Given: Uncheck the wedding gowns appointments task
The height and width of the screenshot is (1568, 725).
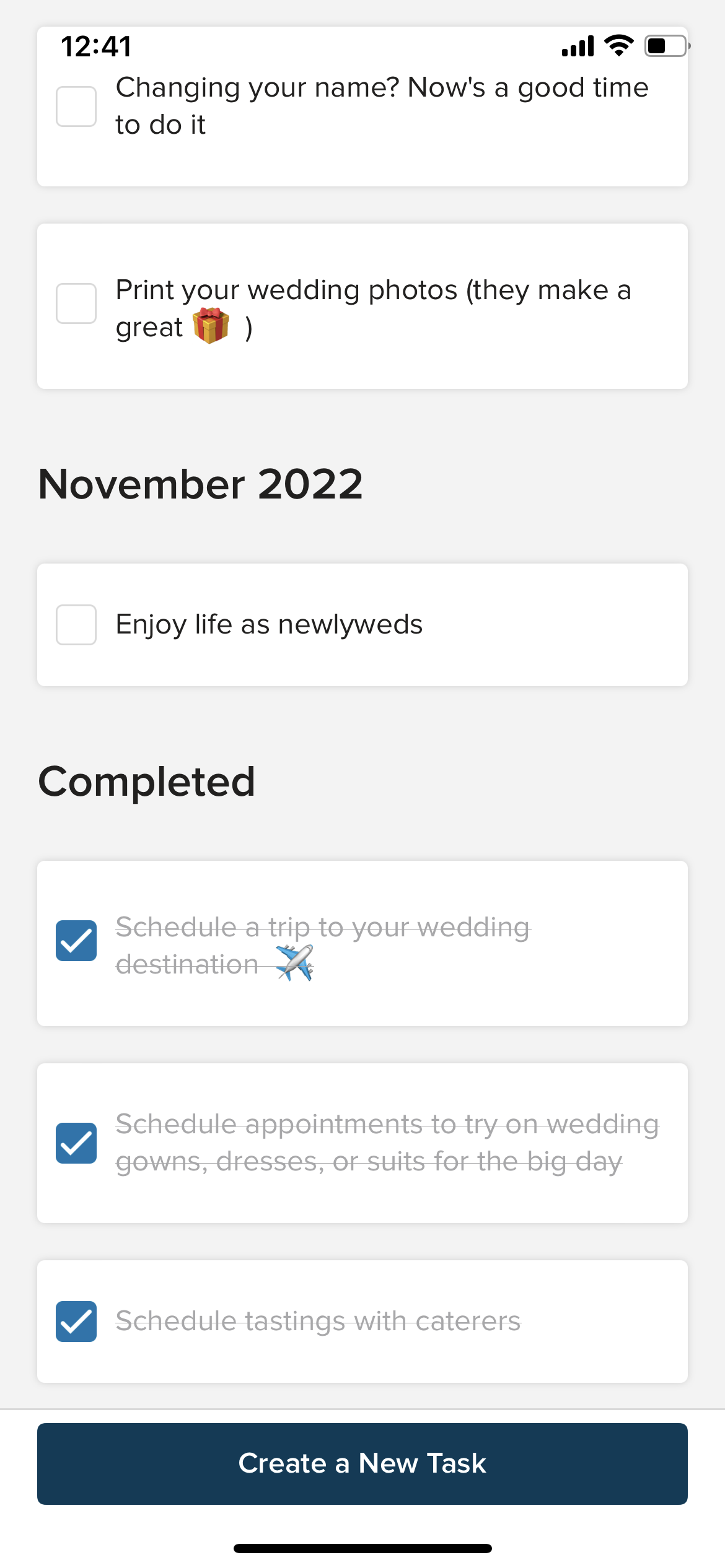Looking at the screenshot, I should pos(76,1143).
